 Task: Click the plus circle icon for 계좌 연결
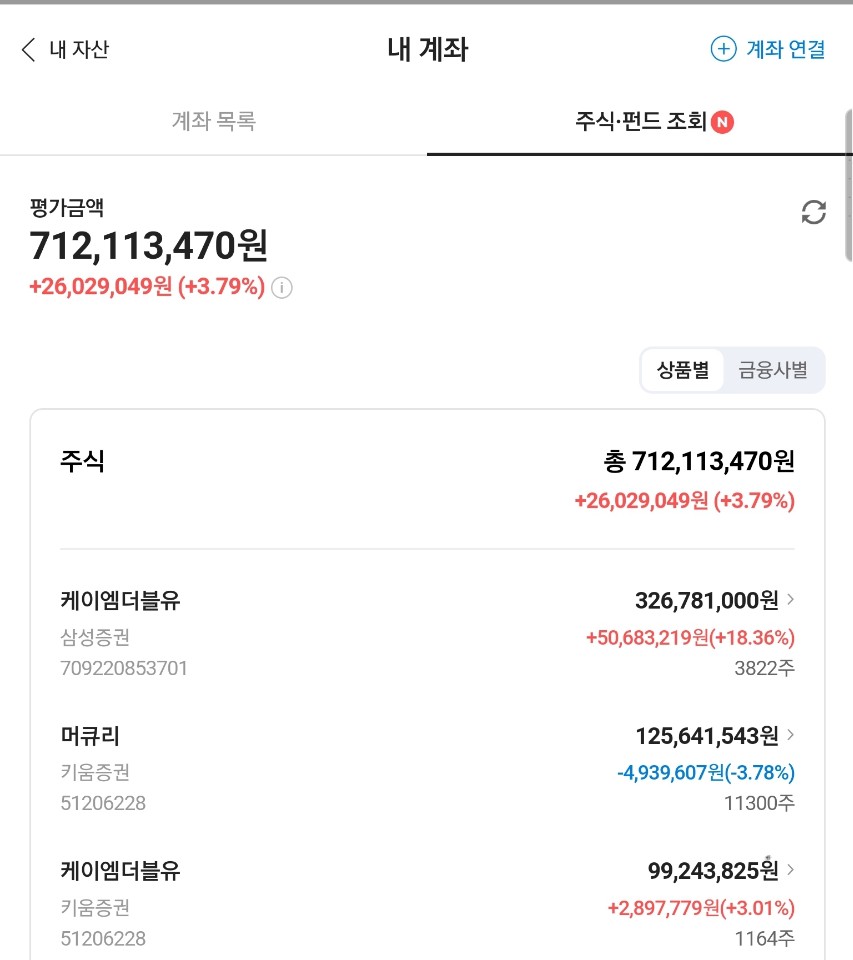[722, 48]
